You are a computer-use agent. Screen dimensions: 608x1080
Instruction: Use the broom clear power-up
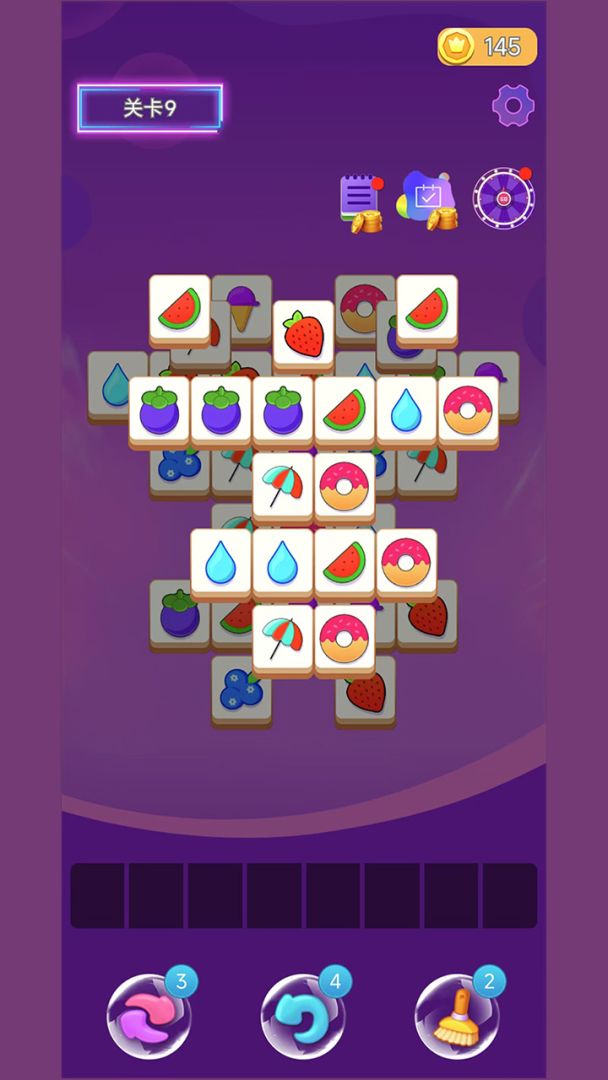coord(455,1014)
